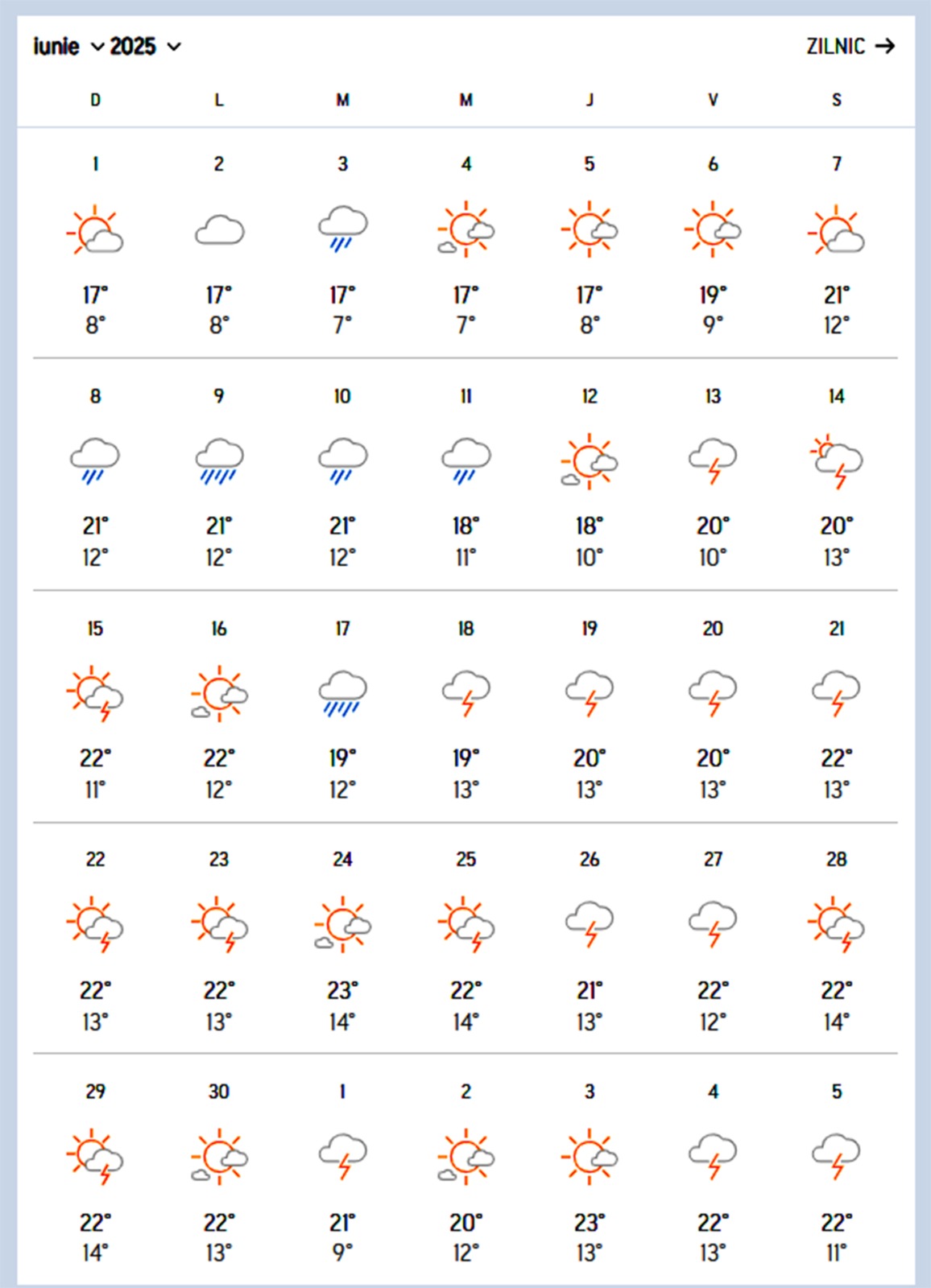
Task: Open day 24 weather details
Action: pyautogui.click(x=342, y=936)
